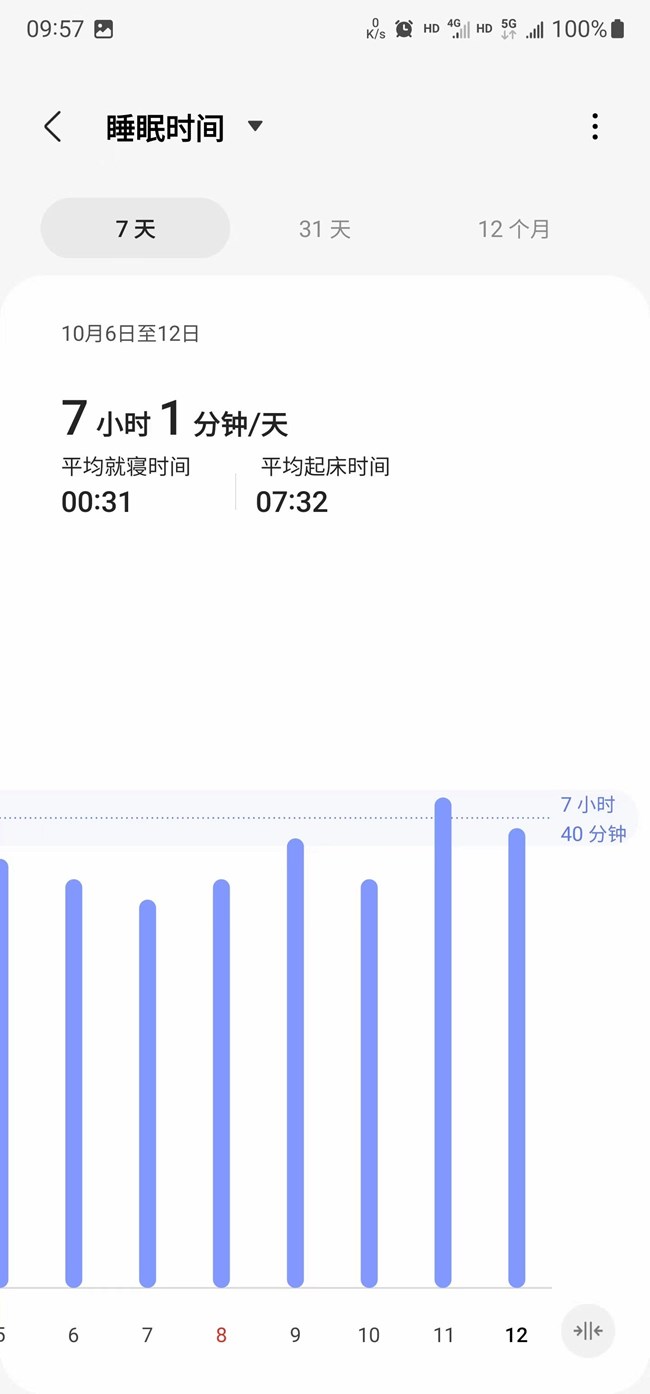Select the sleep bar for day 10
Viewport: 650px width, 1394px height.
(x=369, y=1083)
